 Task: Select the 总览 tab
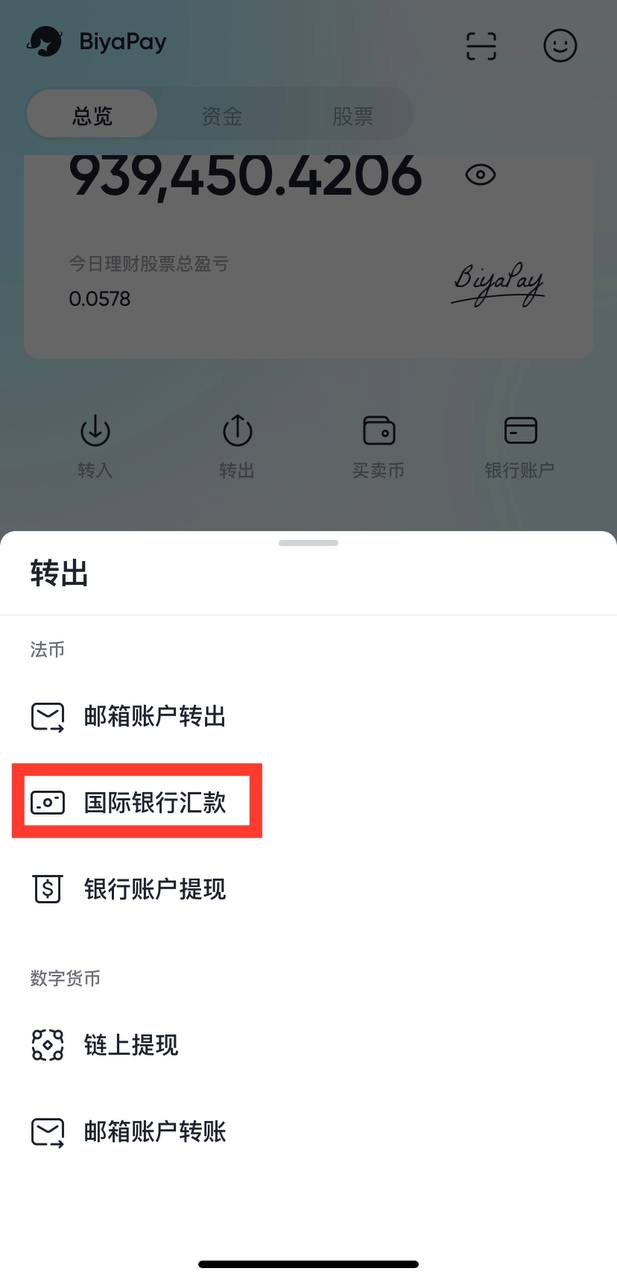click(x=93, y=116)
